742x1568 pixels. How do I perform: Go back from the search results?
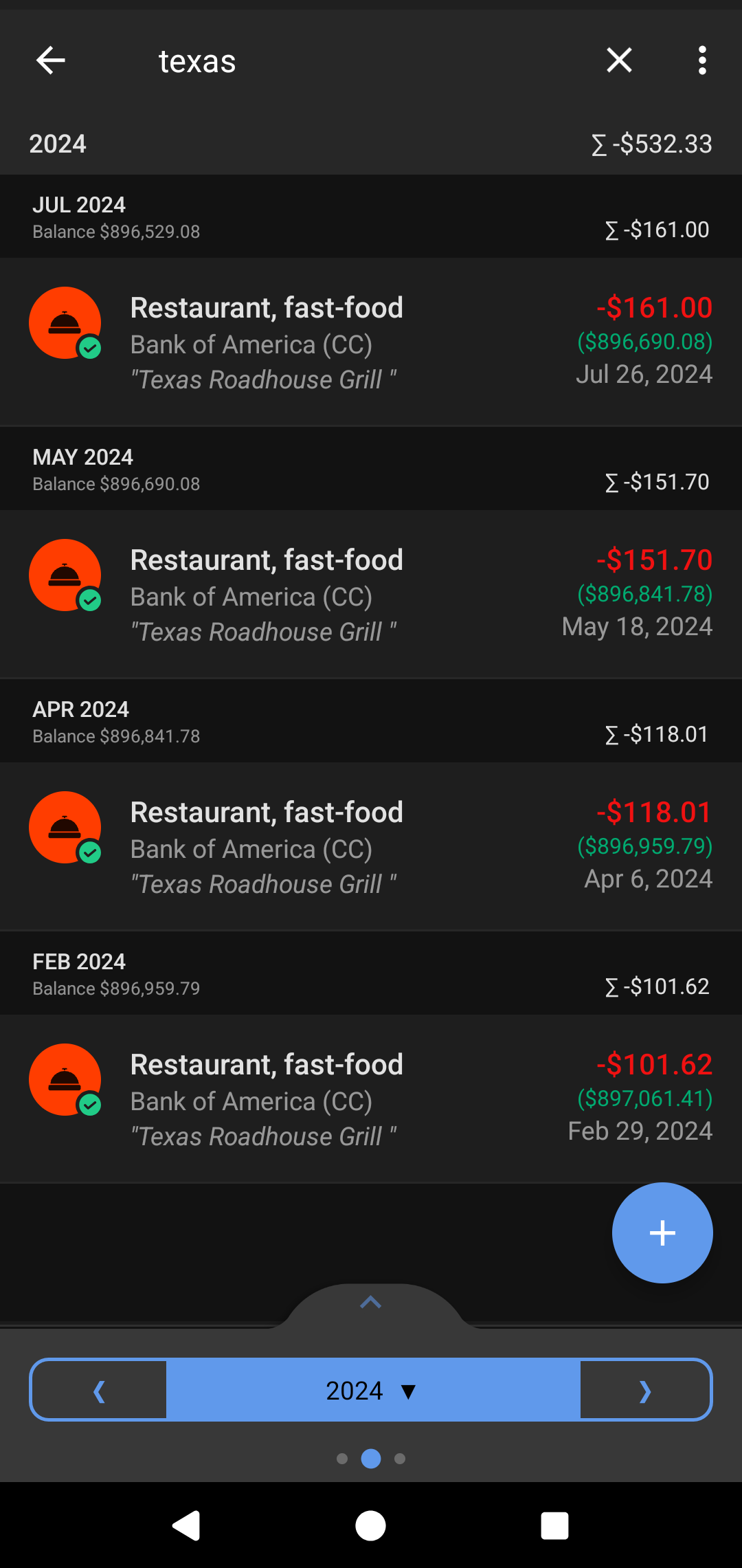(x=51, y=60)
